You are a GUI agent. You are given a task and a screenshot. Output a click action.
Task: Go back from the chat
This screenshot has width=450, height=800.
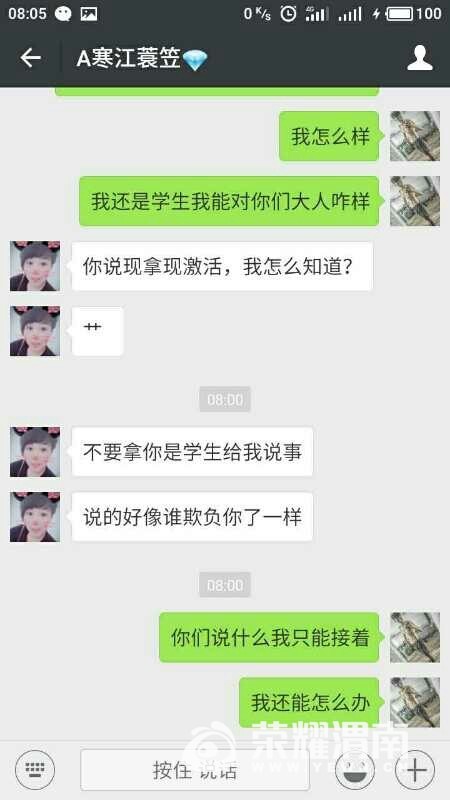30,58
